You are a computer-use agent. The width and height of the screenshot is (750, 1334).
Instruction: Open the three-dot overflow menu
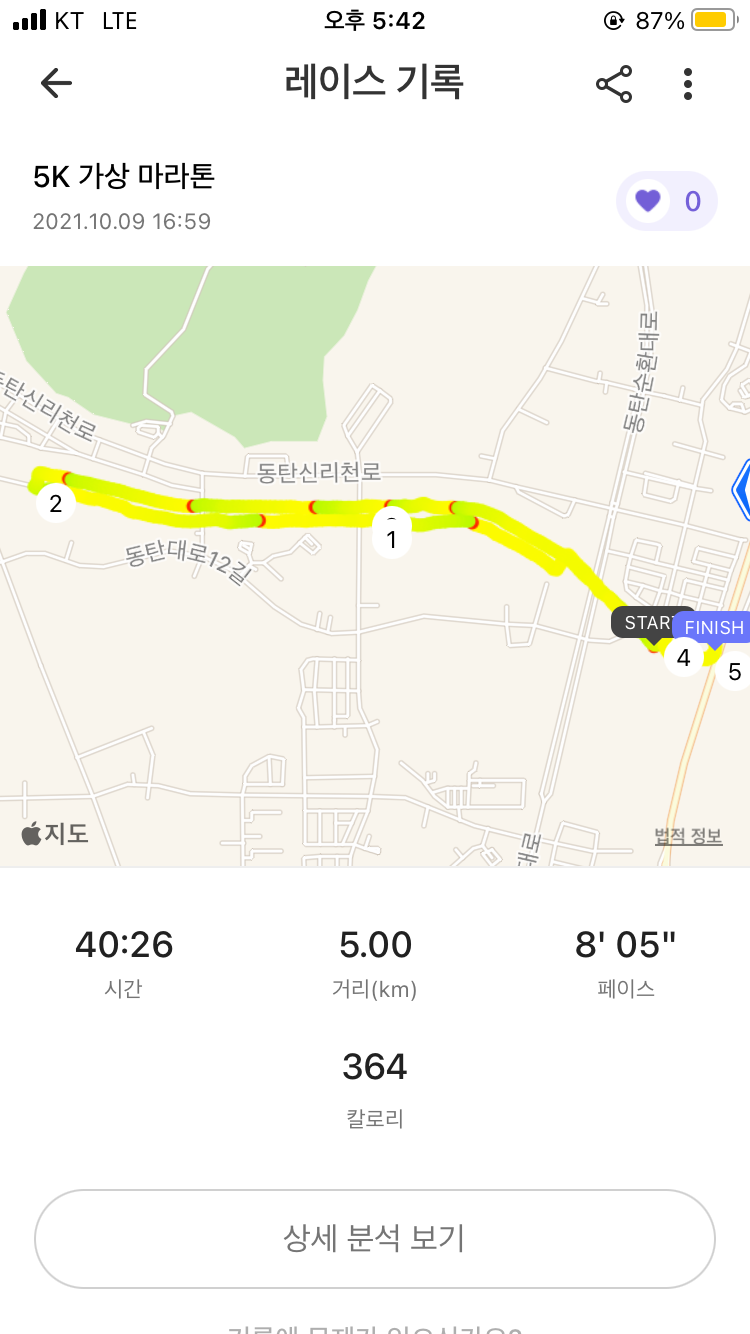point(688,84)
